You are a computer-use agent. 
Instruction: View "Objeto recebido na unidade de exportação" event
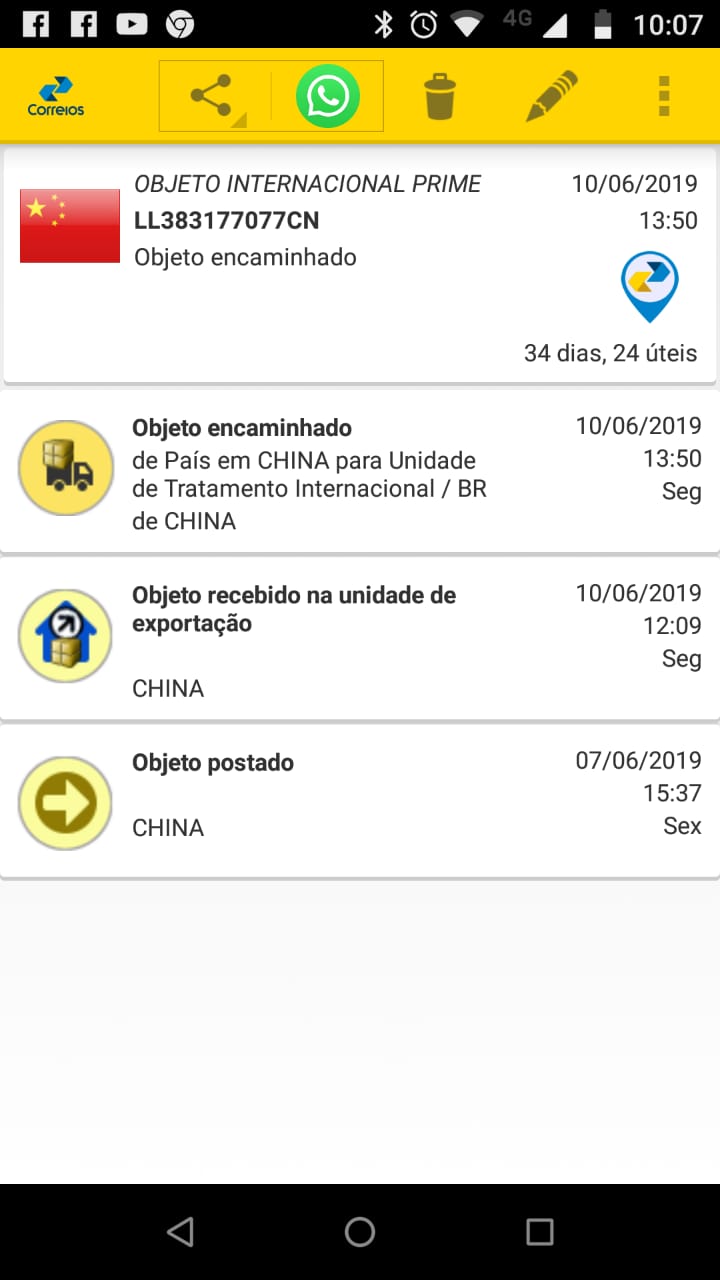pyautogui.click(x=360, y=640)
